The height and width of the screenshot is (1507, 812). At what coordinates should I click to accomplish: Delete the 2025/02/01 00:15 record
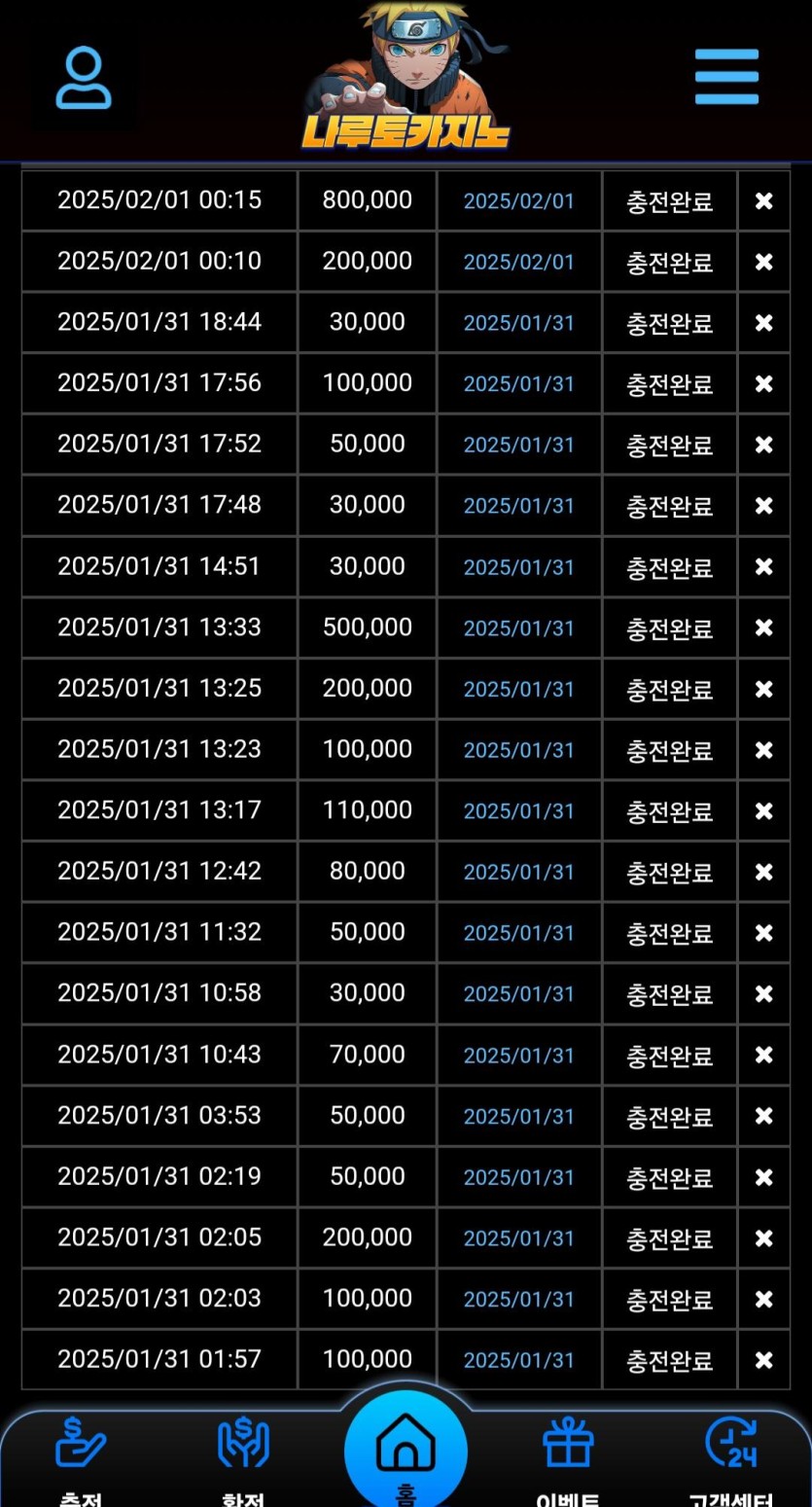[764, 201]
